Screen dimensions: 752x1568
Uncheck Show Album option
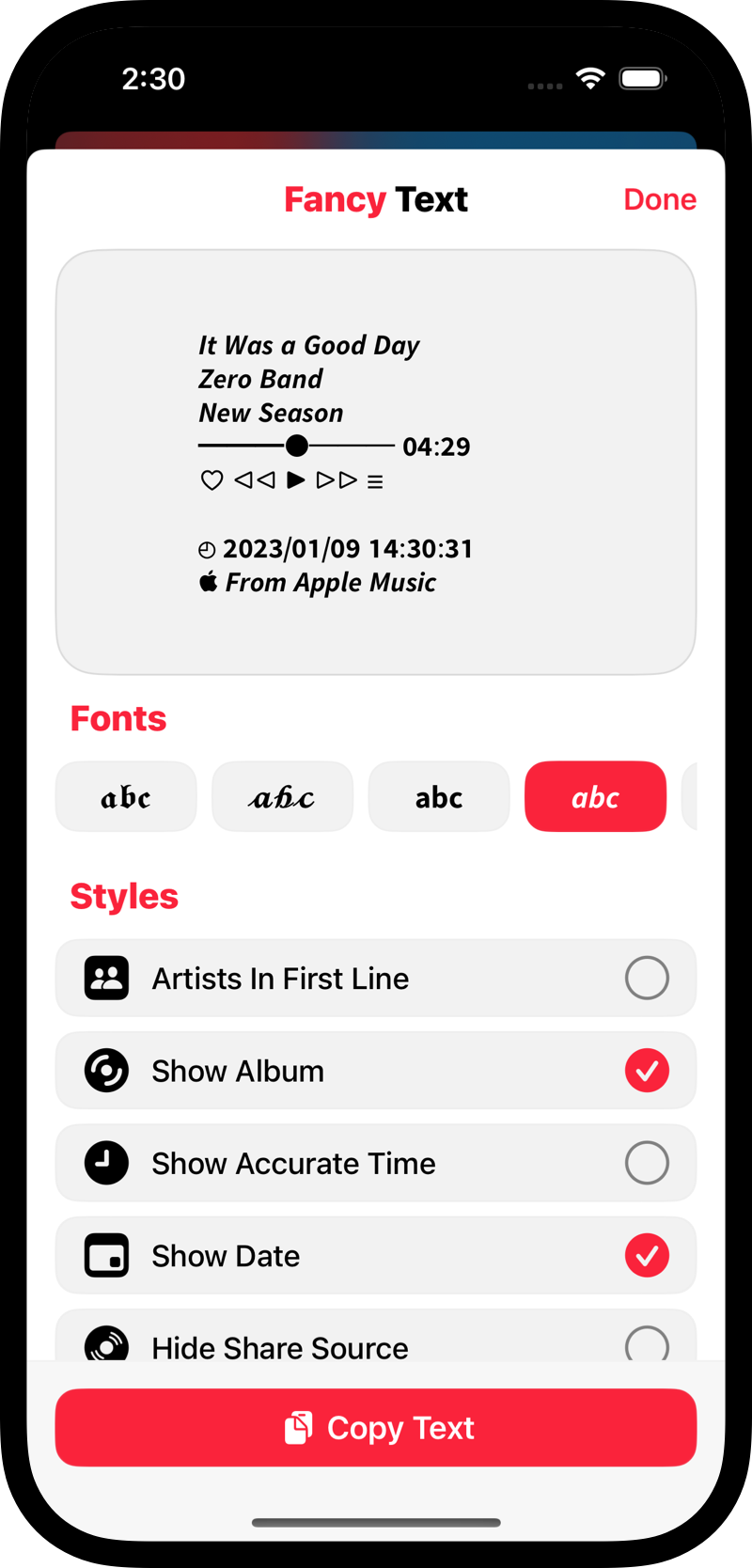647,1071
